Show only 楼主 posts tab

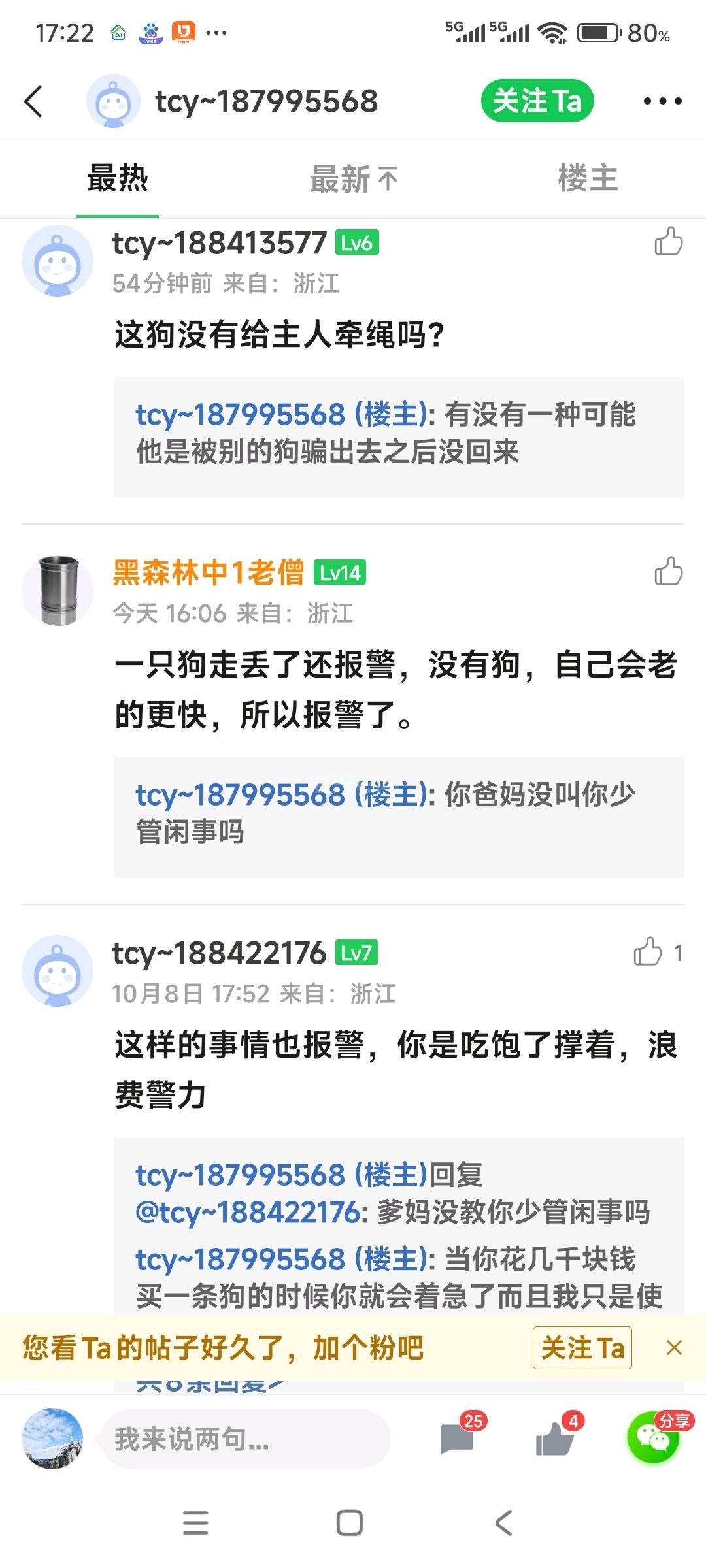(587, 178)
